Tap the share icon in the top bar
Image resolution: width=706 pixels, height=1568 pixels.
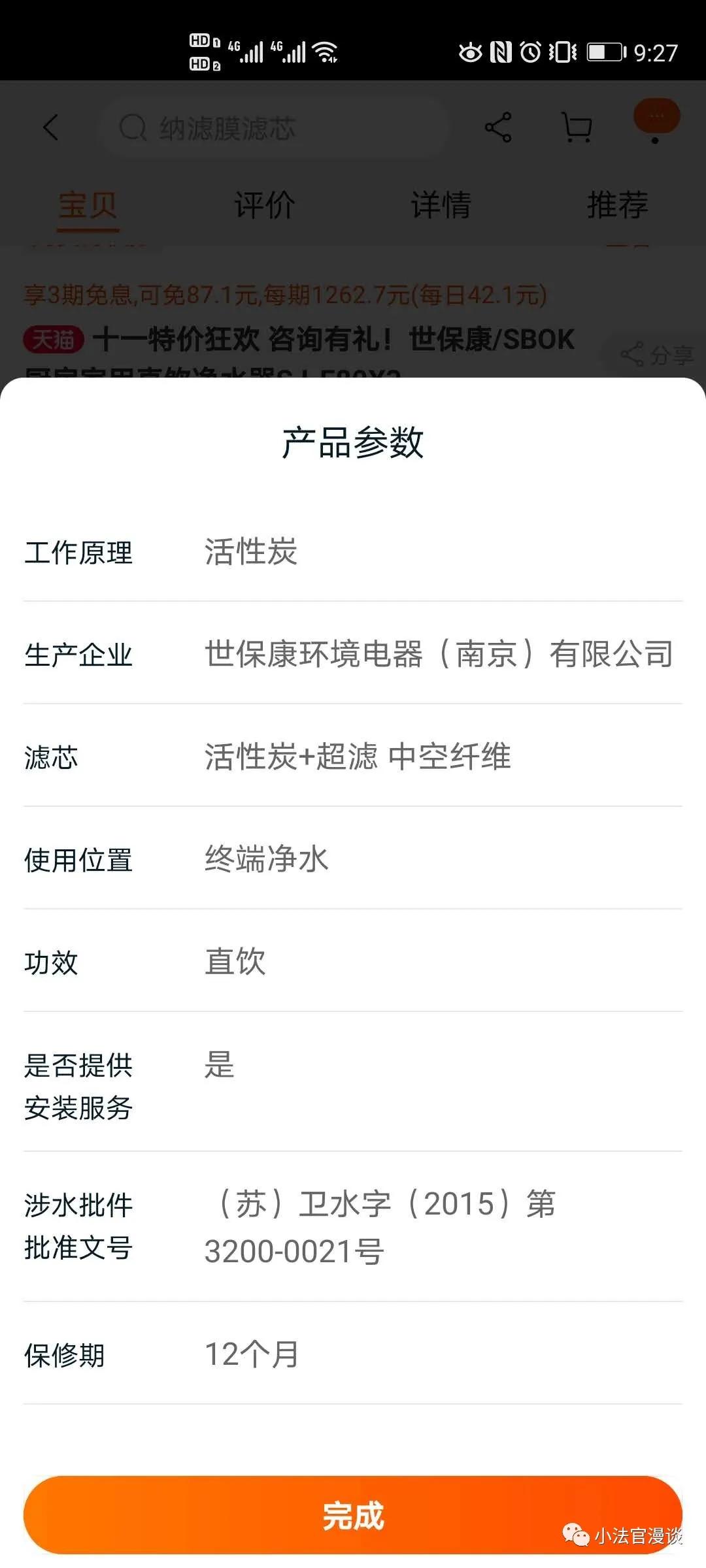point(498,127)
